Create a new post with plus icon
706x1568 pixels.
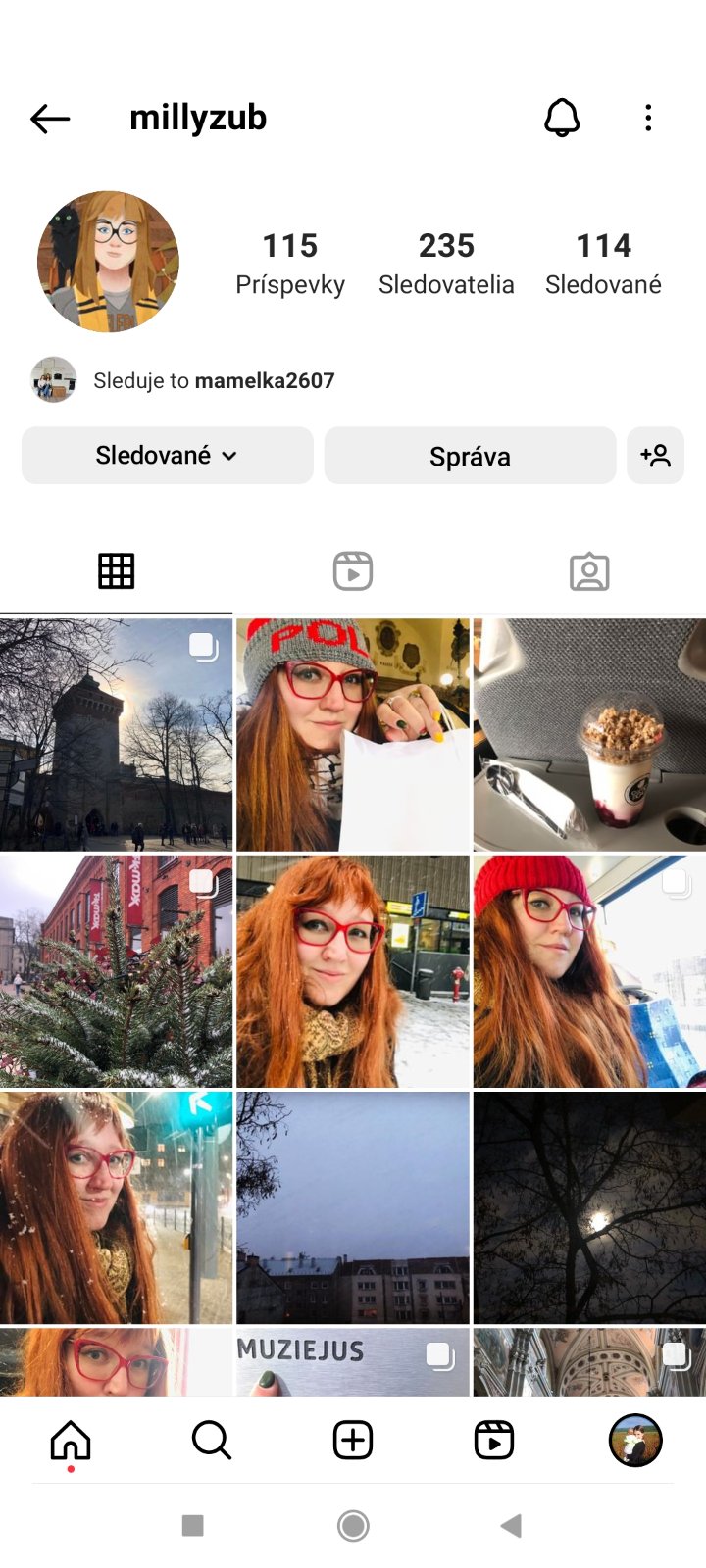(353, 1441)
